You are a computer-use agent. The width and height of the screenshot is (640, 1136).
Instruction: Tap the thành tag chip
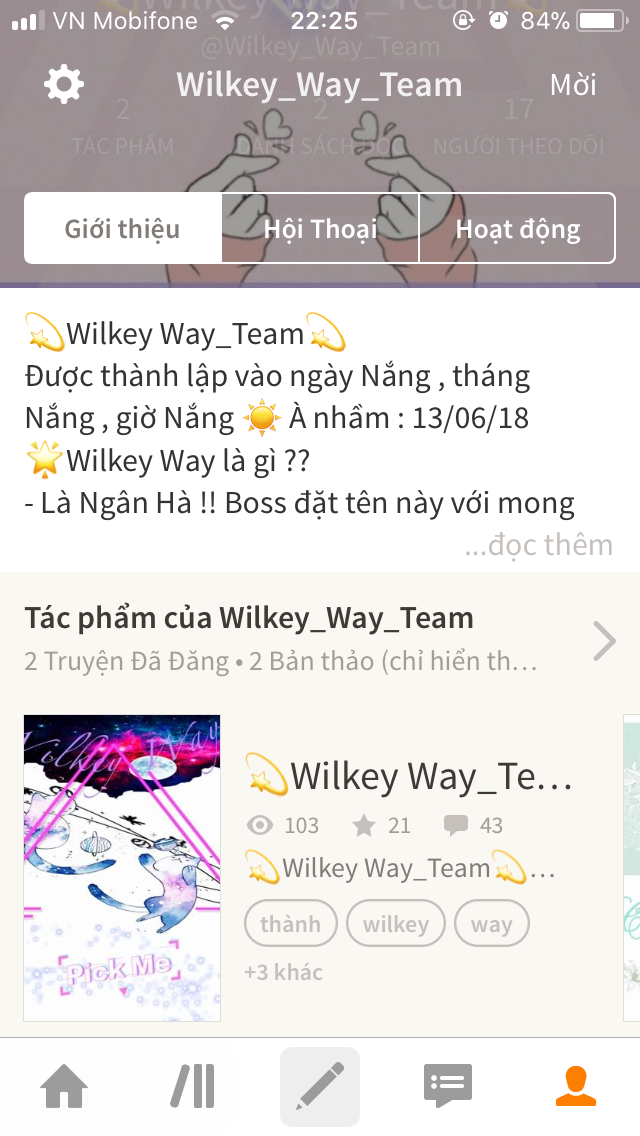tap(291, 924)
